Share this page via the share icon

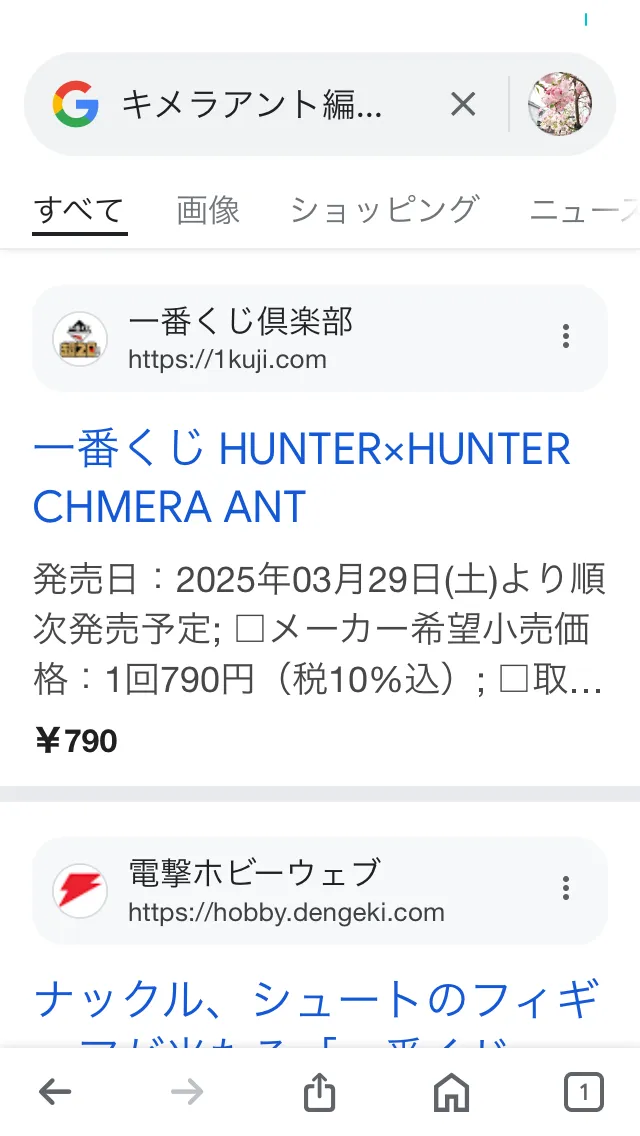tap(320, 1092)
